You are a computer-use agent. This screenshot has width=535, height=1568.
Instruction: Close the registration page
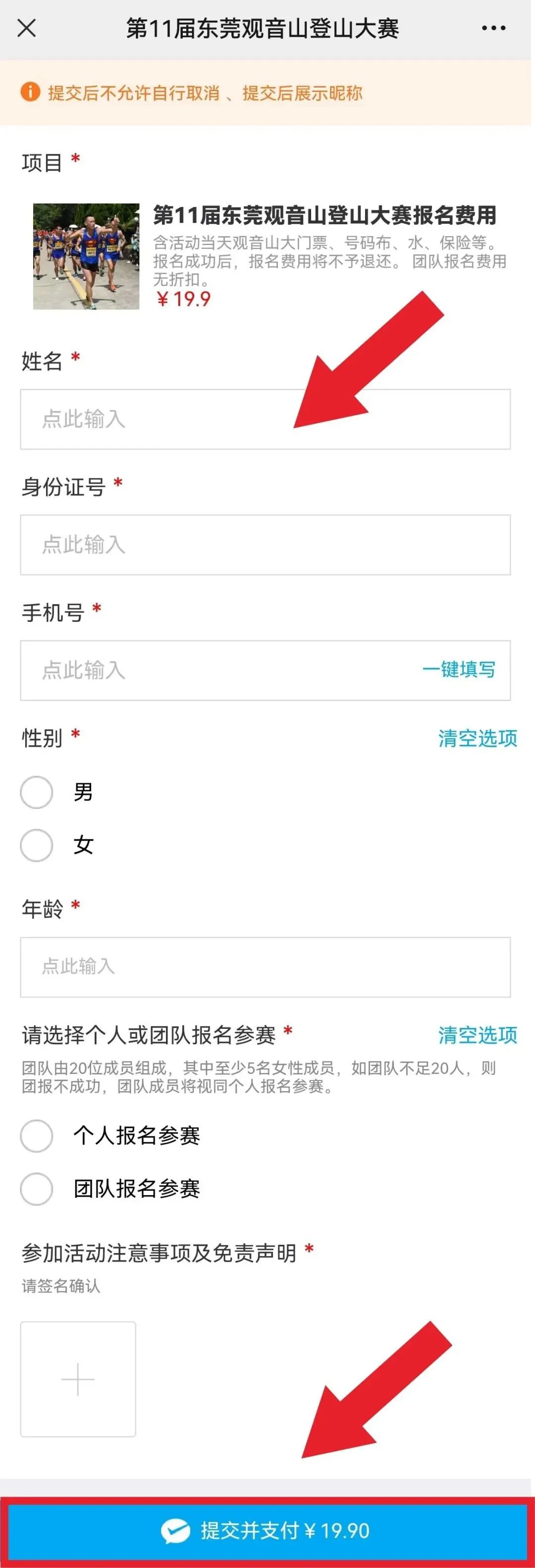(x=27, y=28)
